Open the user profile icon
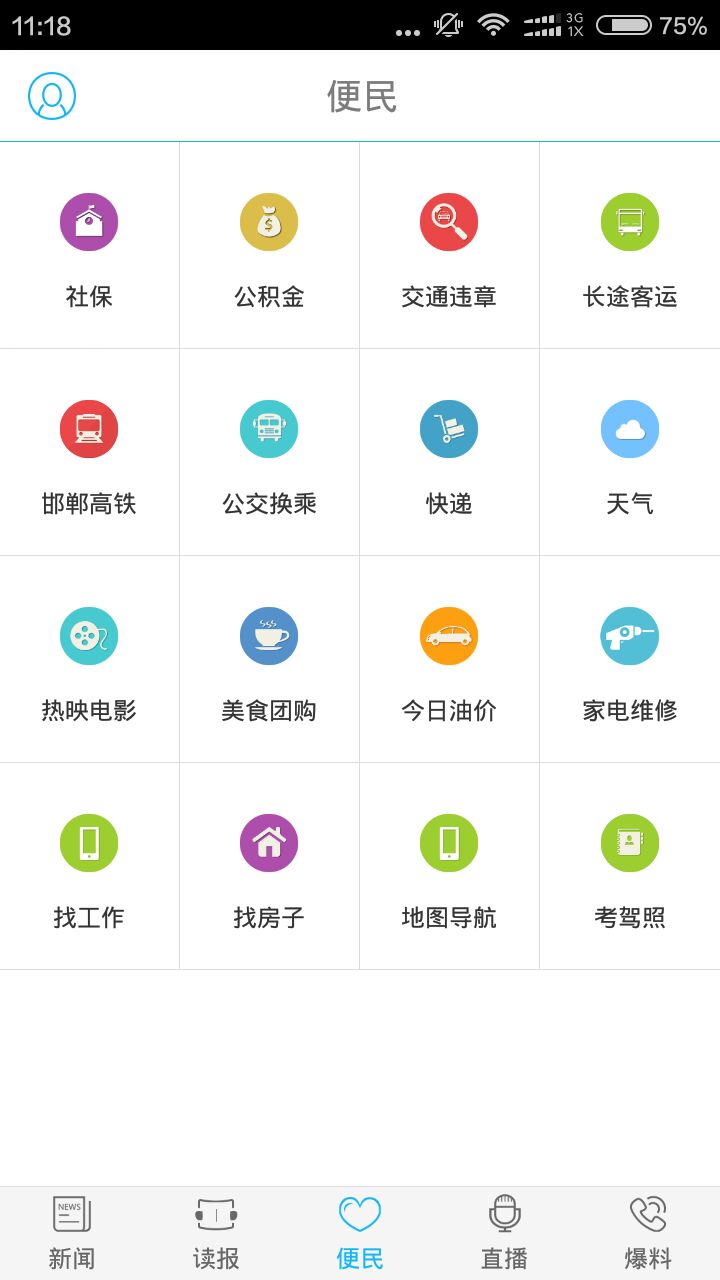Image resolution: width=720 pixels, height=1280 pixels. 52,95
